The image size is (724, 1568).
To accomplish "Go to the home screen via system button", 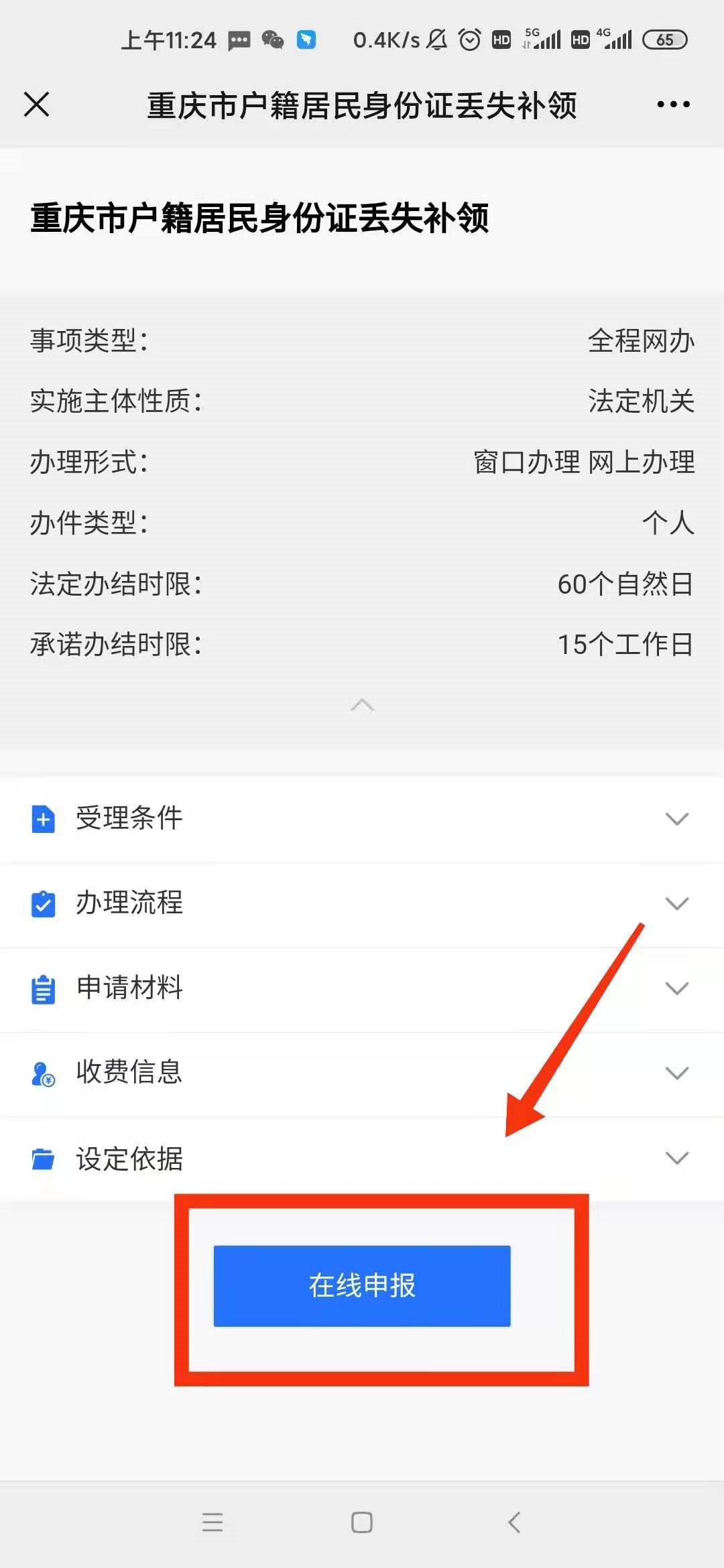I will click(362, 1522).
